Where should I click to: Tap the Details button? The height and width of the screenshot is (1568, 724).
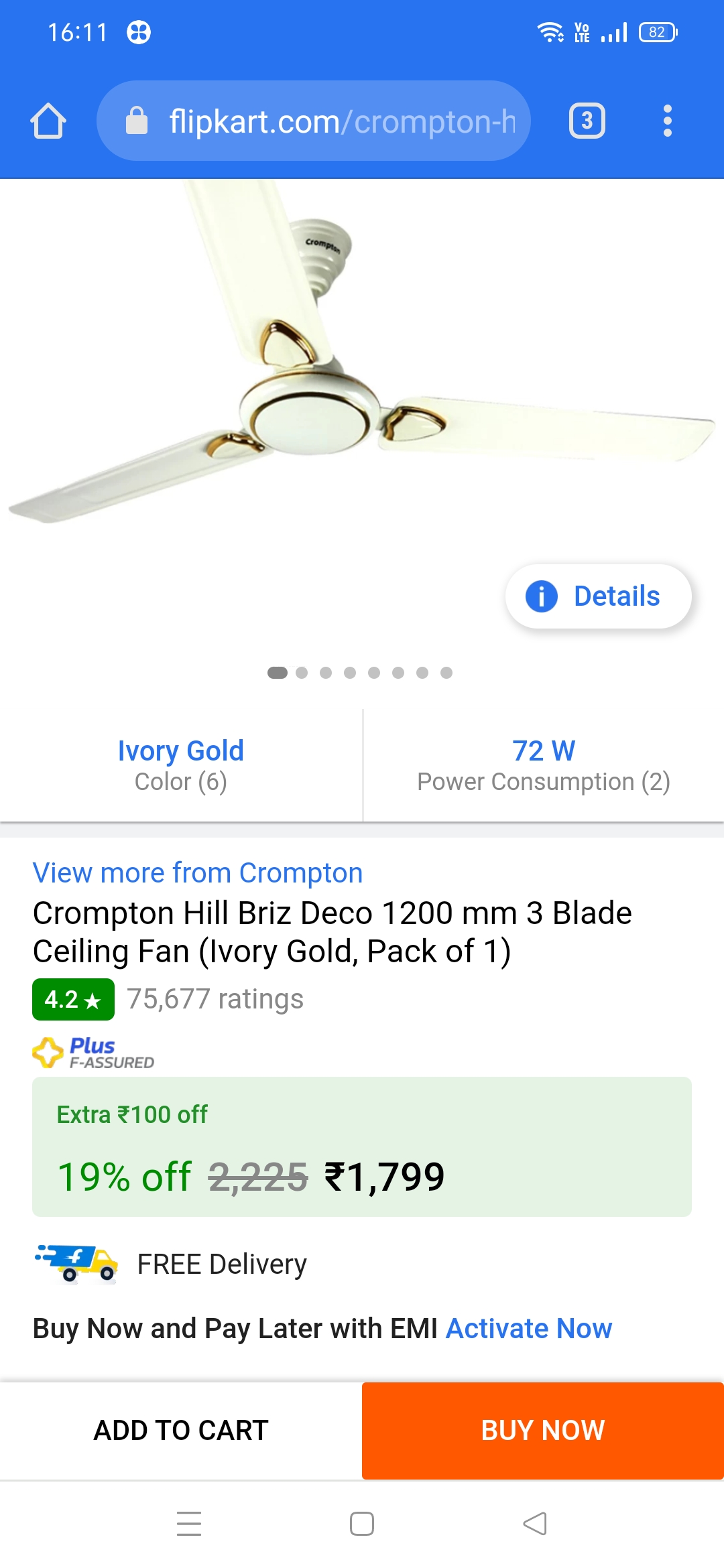tap(598, 596)
